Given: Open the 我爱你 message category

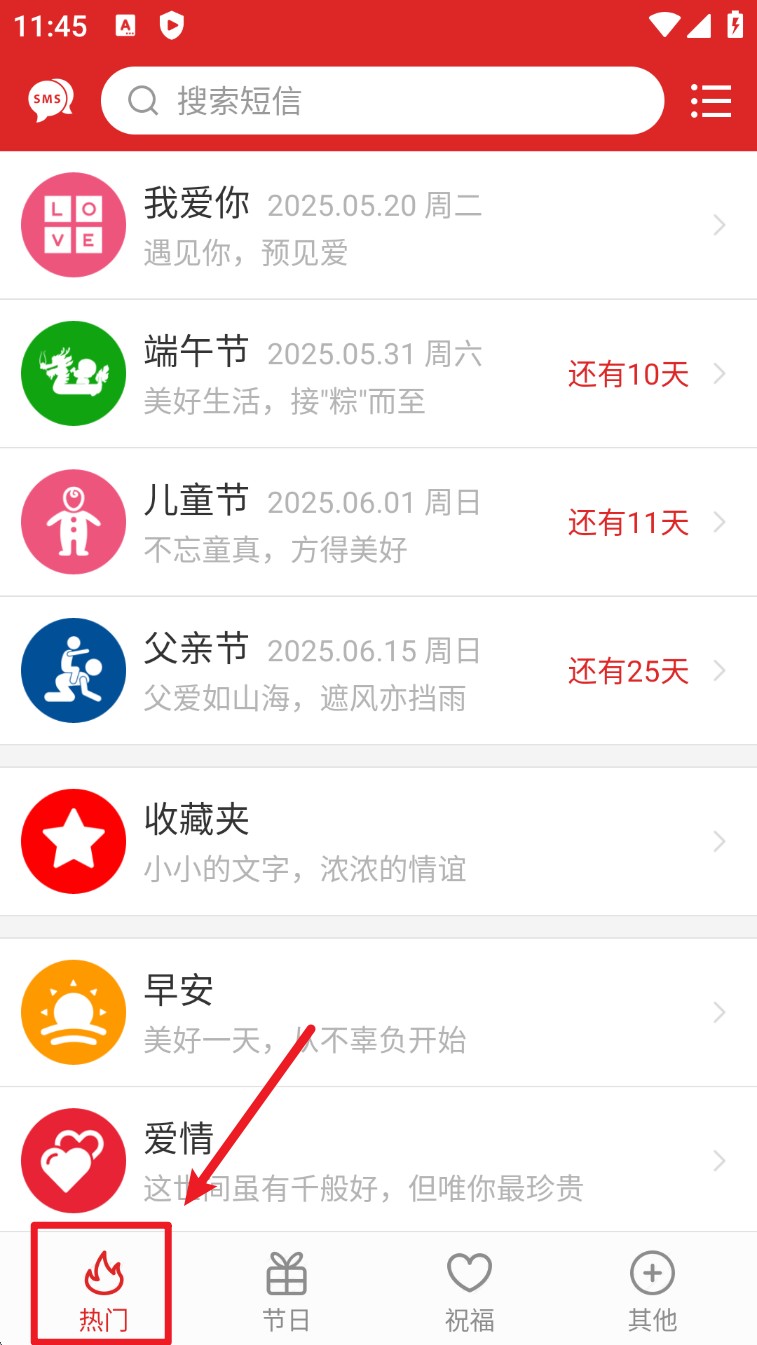Looking at the screenshot, I should pos(378,226).
